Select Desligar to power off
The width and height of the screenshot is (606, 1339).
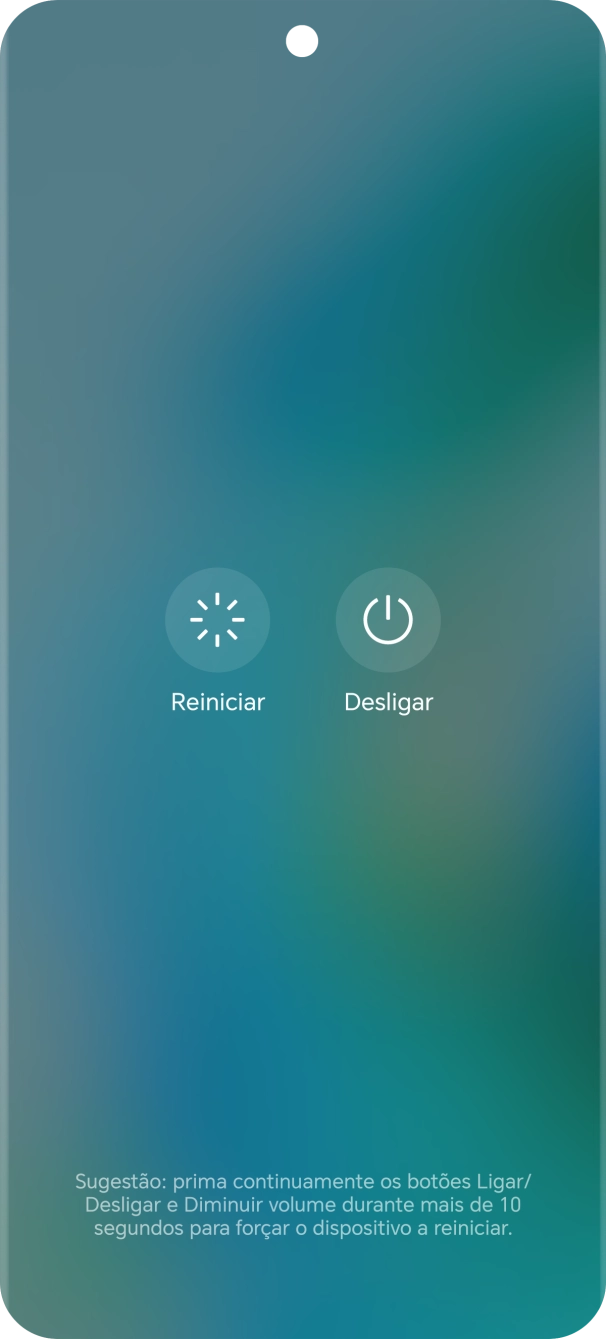[388, 620]
